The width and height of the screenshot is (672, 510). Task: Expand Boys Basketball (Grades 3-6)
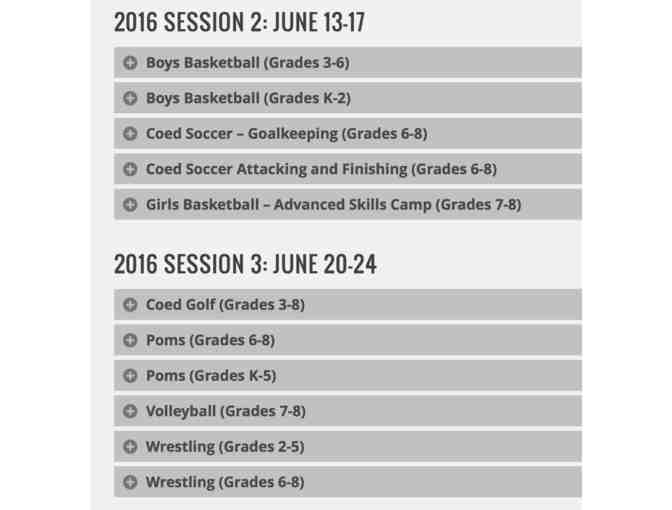(247, 63)
